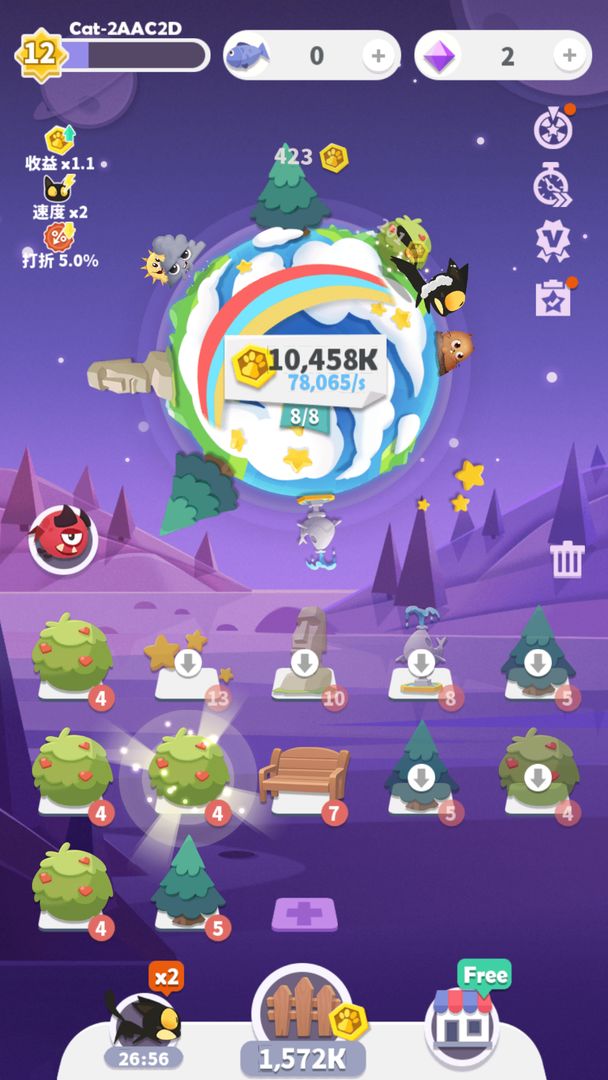Viewport: 608px width, 1080px height.
Task: Tap the trash bin icon
Action: coord(567,559)
